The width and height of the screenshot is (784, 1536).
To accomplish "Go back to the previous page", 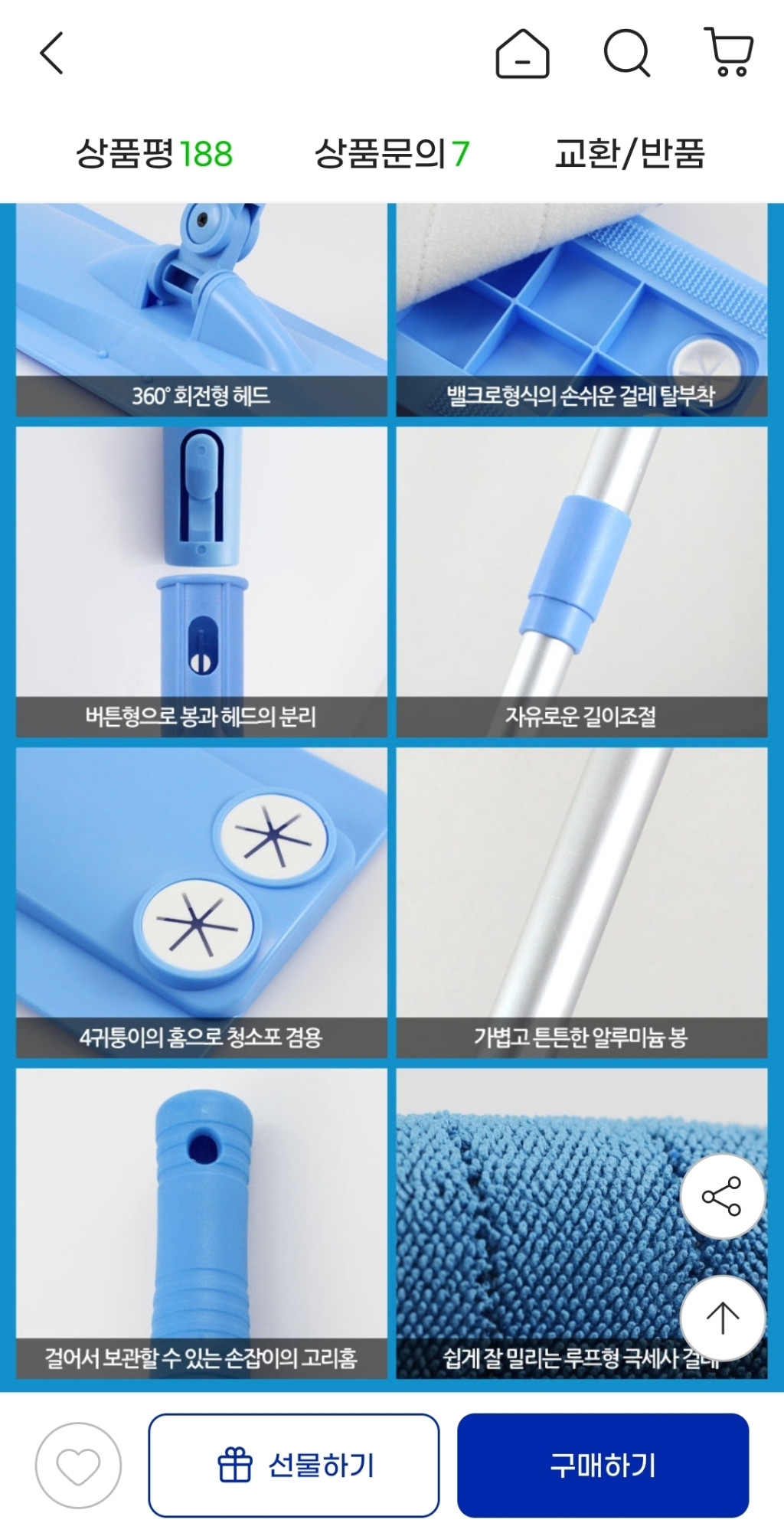I will click(x=51, y=54).
